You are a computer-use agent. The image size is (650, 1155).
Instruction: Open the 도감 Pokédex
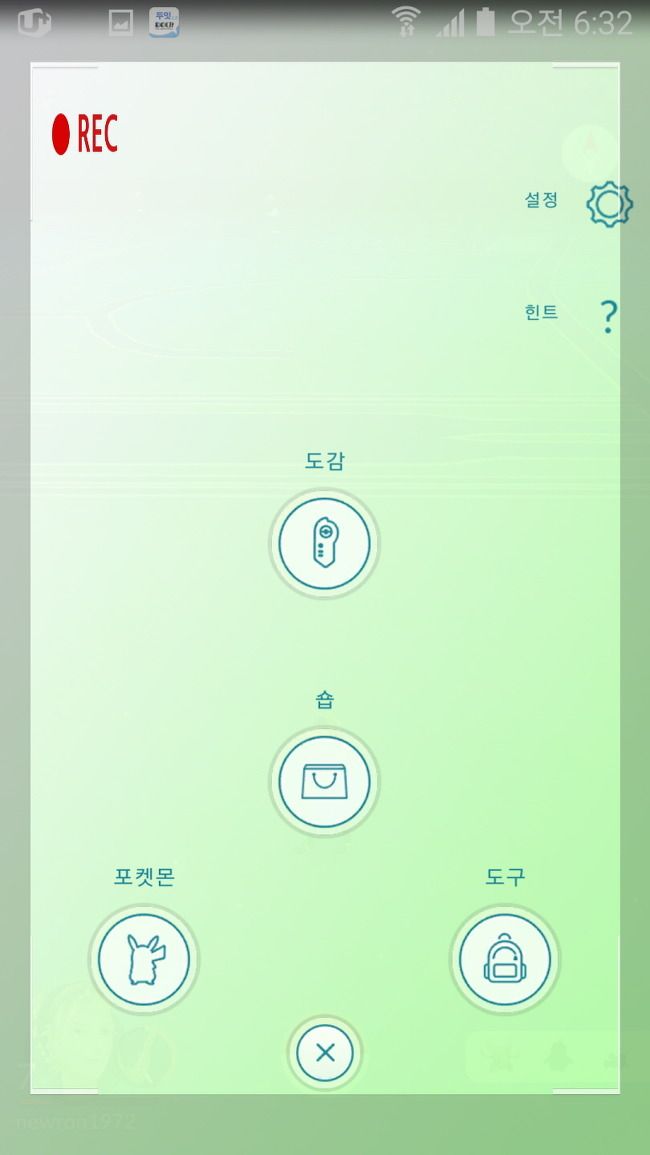click(x=324, y=544)
